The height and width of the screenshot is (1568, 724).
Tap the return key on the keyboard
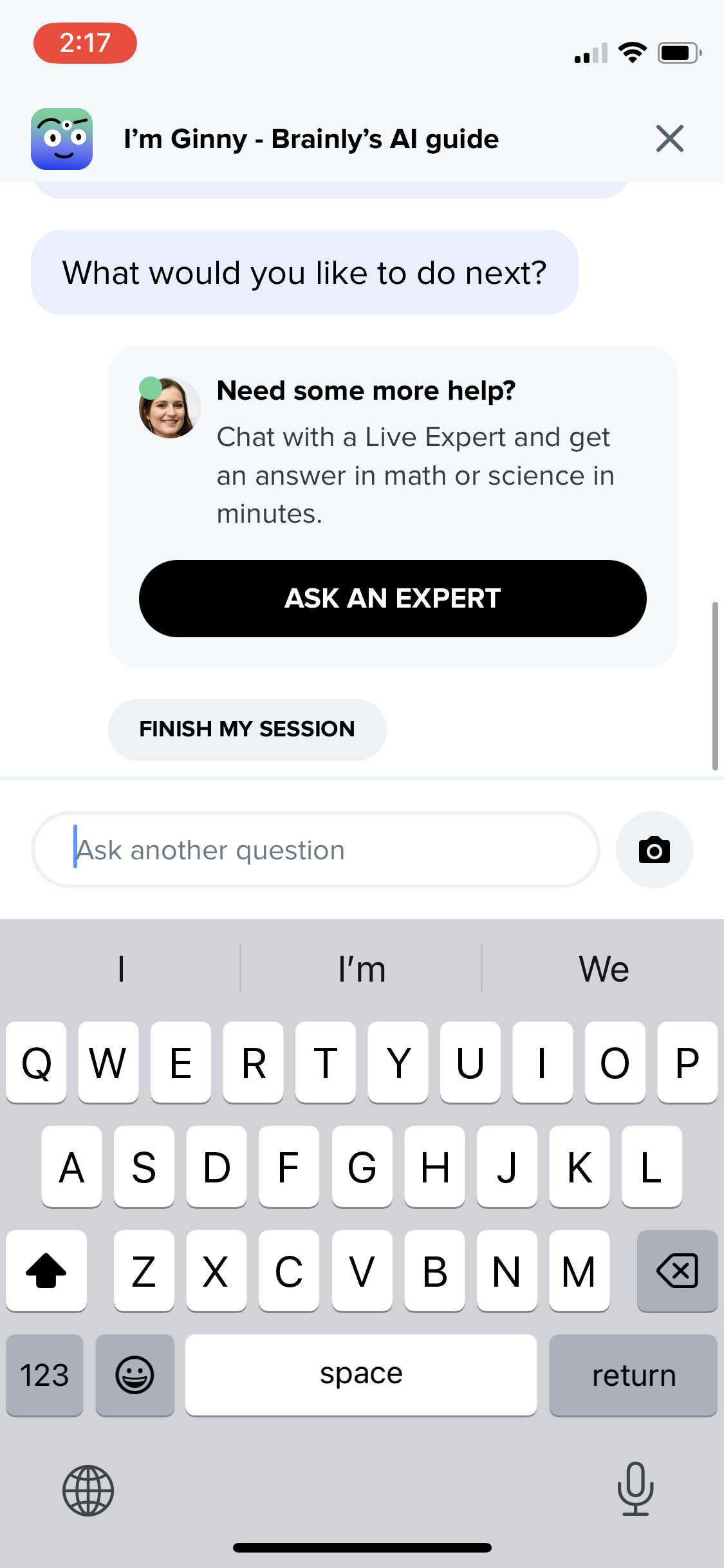[633, 1375]
